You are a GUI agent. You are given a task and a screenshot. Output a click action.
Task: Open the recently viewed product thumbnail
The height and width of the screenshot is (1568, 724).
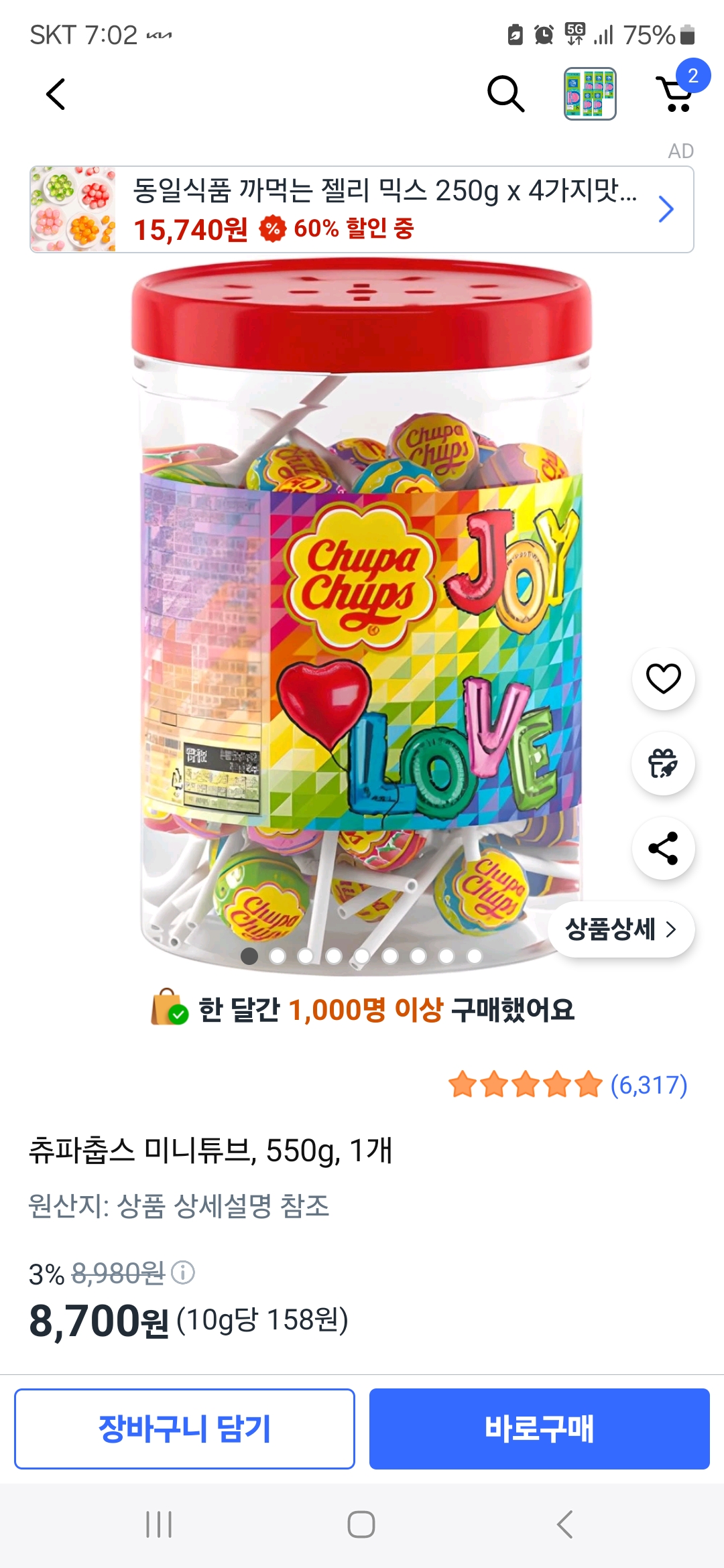point(590,94)
